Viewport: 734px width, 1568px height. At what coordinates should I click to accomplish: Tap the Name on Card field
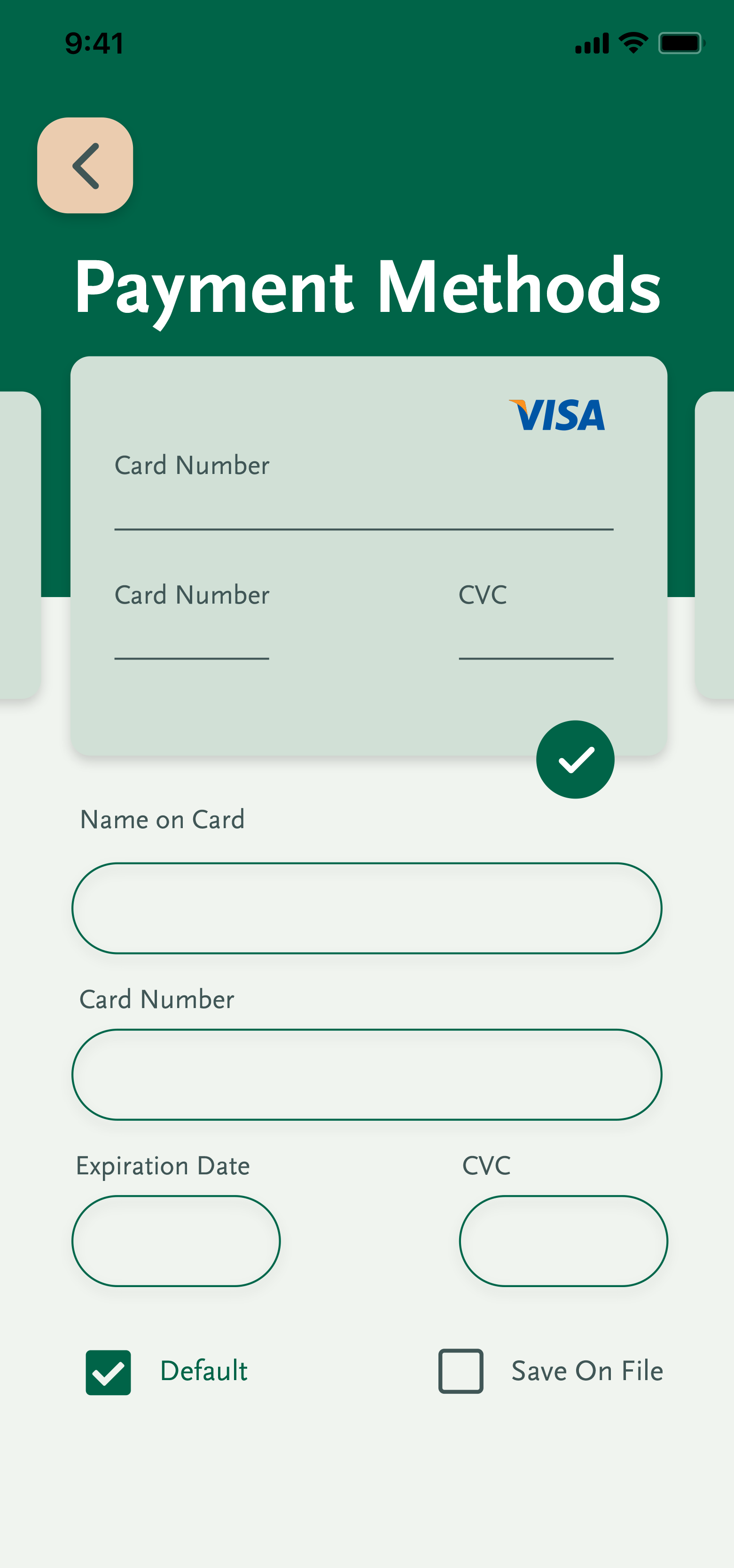click(x=367, y=908)
